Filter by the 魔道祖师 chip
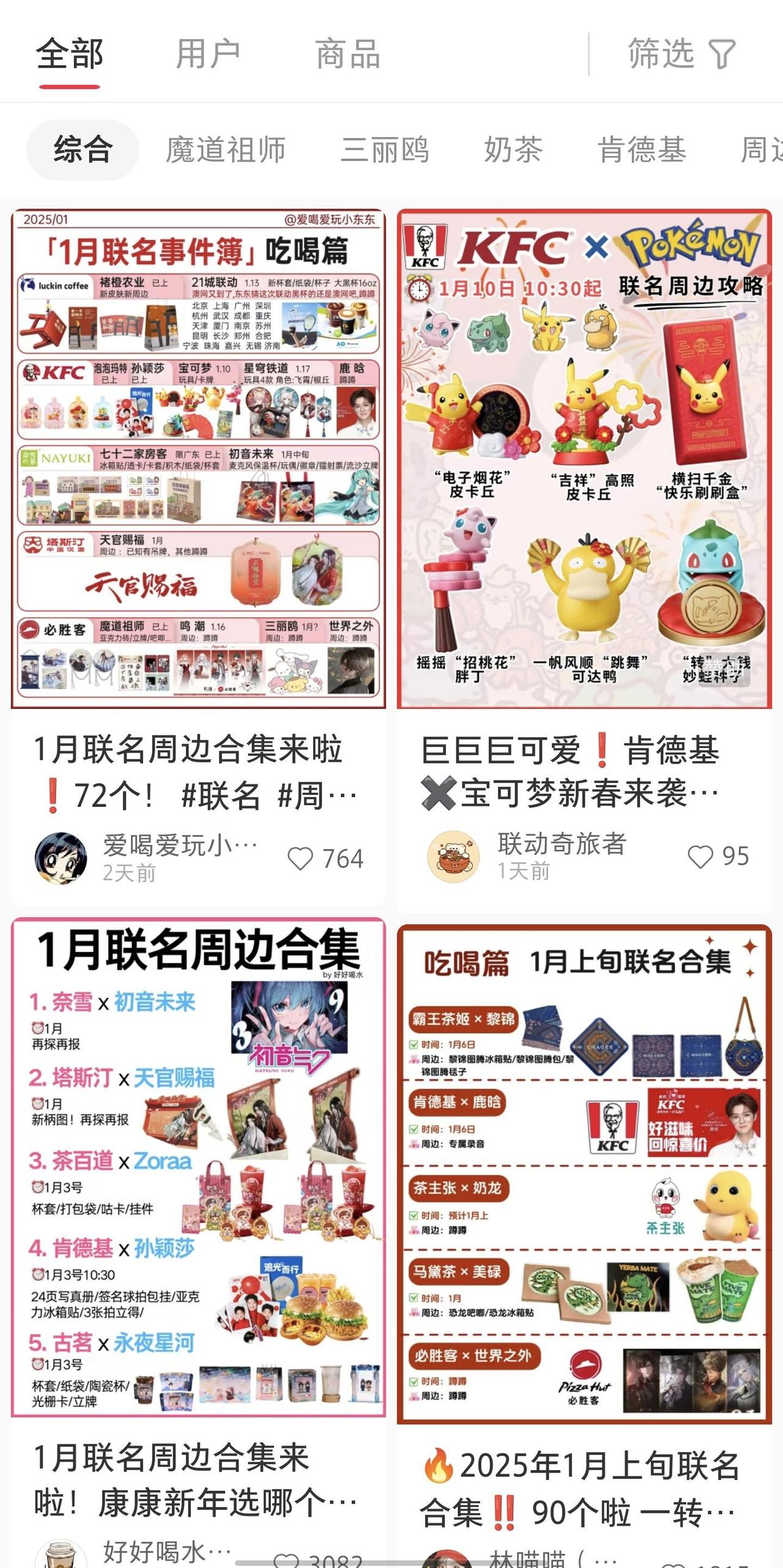783x1568 pixels. [226, 150]
